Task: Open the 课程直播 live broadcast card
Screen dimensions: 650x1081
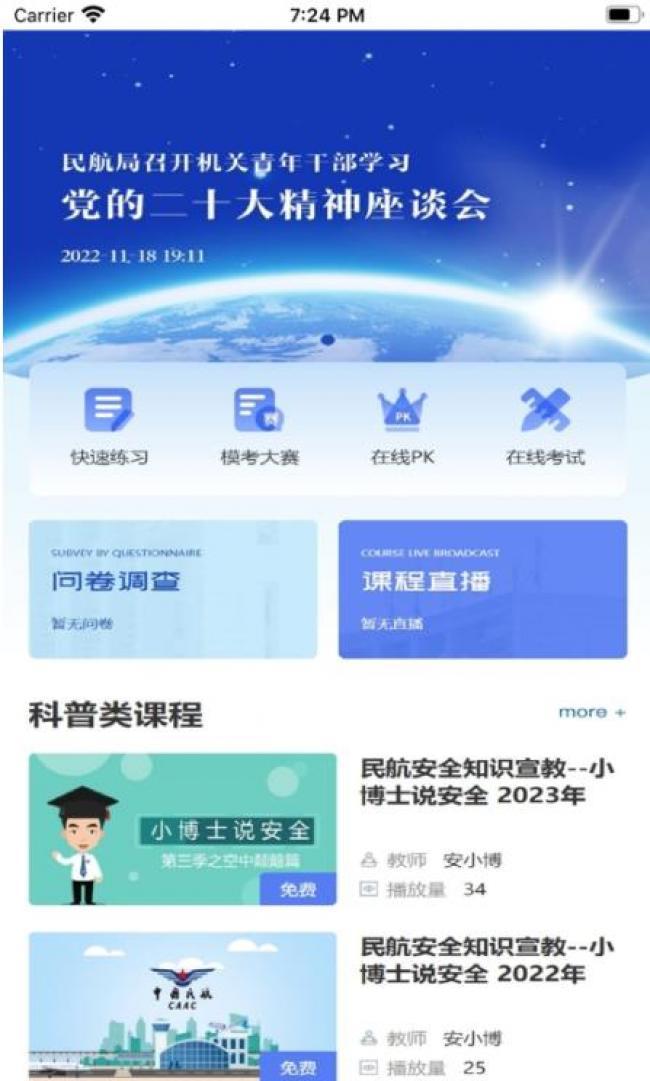Action: click(x=482, y=589)
